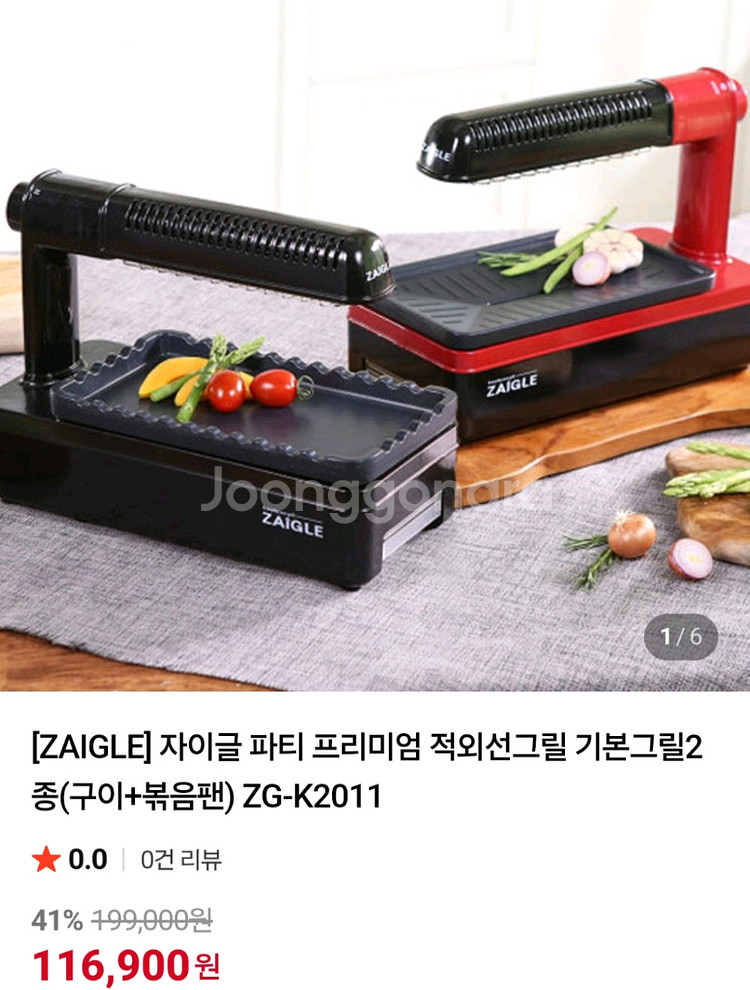Select the main product photo of the grills
The width and height of the screenshot is (750, 990).
click(375, 340)
